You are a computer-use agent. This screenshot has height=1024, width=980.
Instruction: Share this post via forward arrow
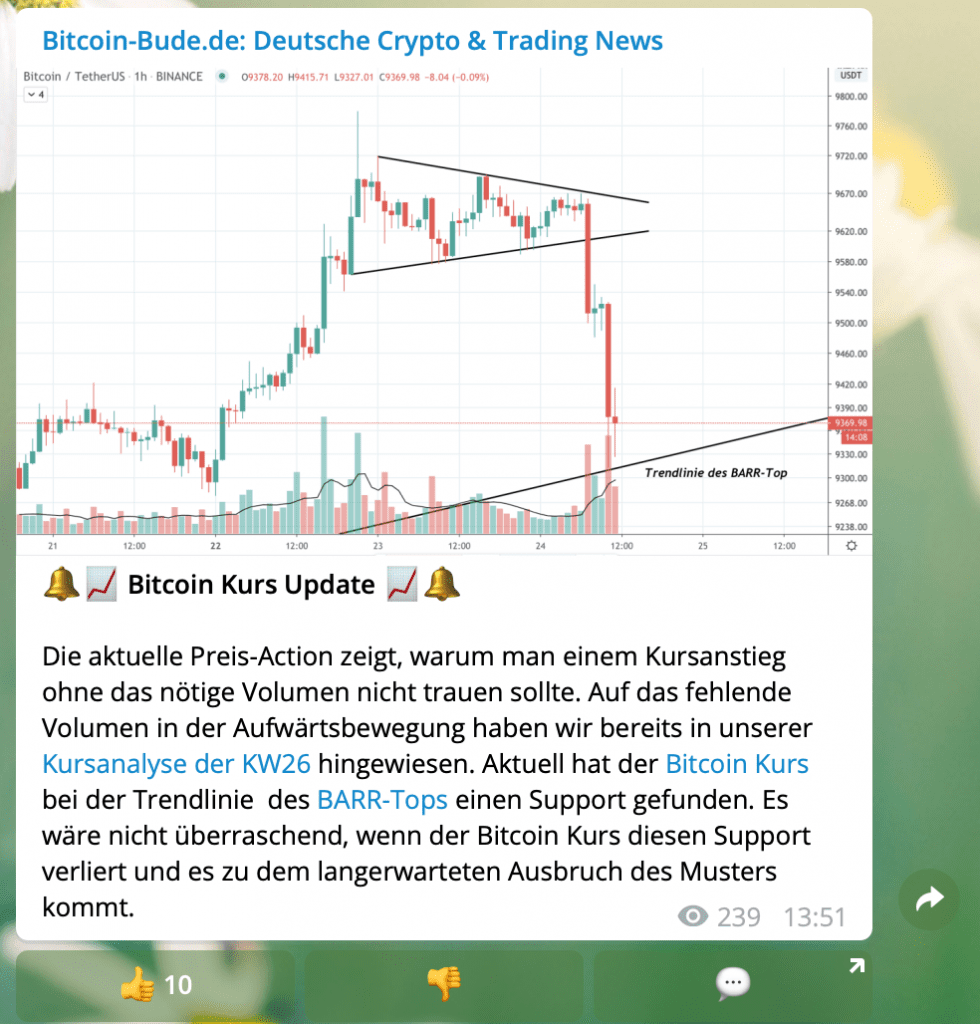929,900
